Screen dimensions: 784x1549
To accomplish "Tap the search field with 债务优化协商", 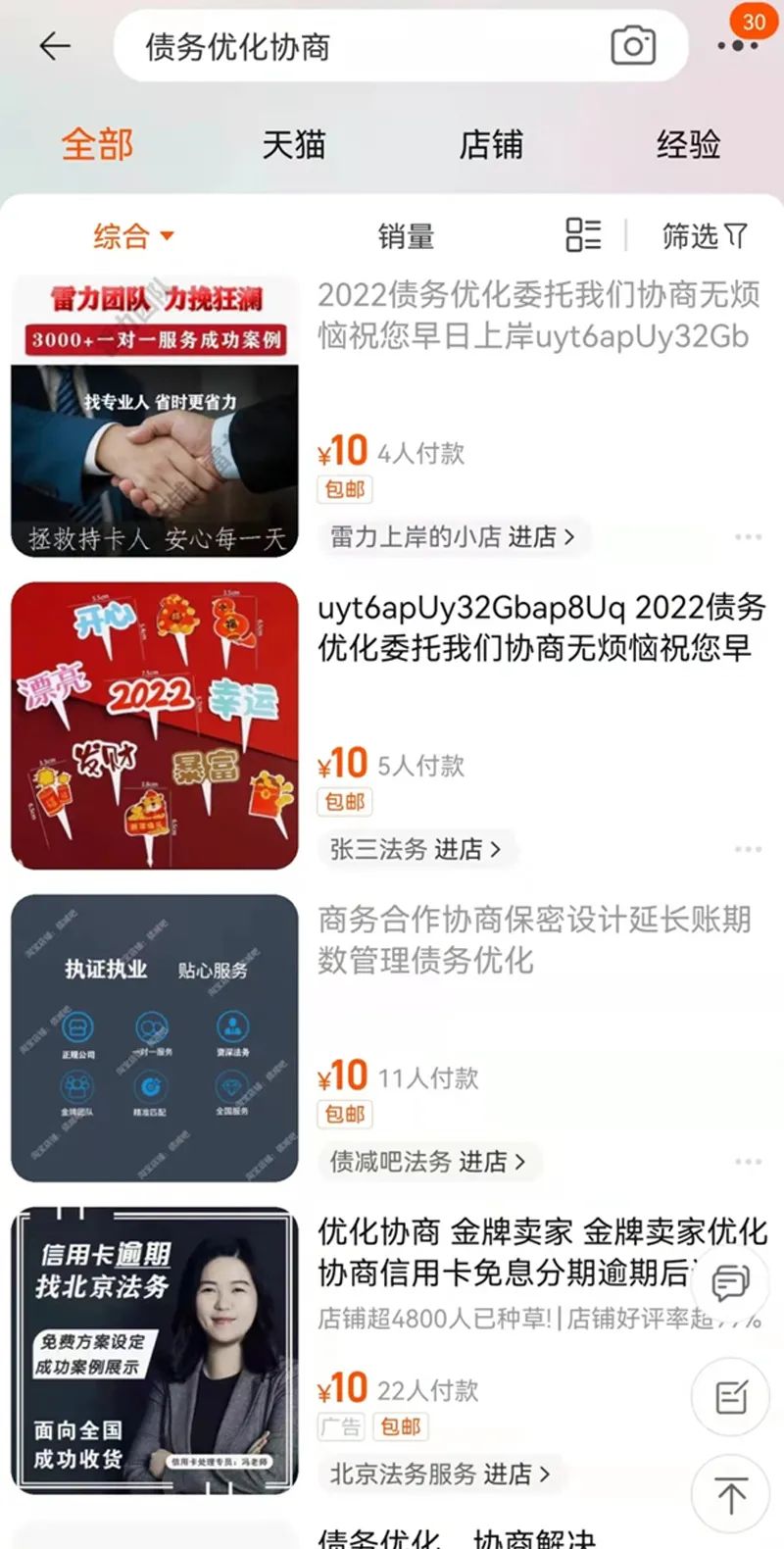I will click(x=363, y=46).
